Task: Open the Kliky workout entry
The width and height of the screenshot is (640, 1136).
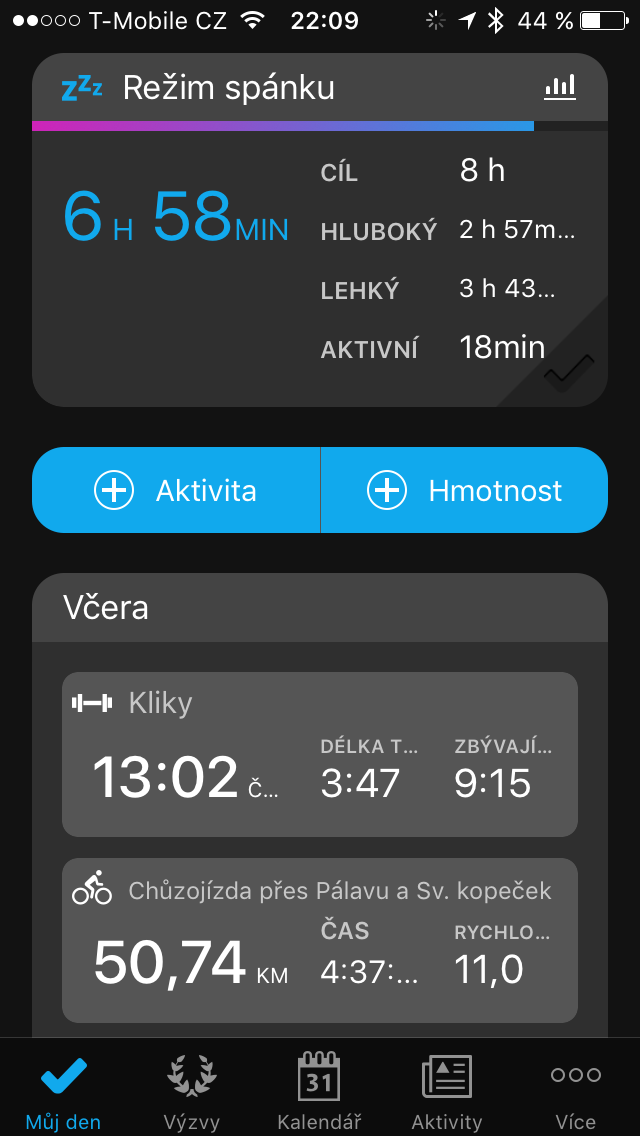Action: [320, 754]
